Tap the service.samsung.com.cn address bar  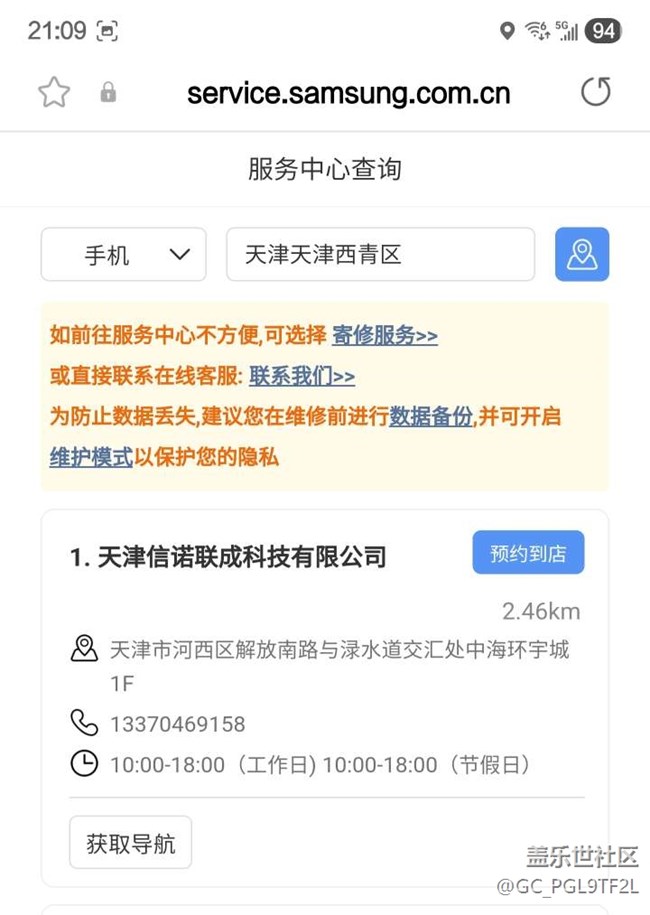pyautogui.click(x=348, y=93)
